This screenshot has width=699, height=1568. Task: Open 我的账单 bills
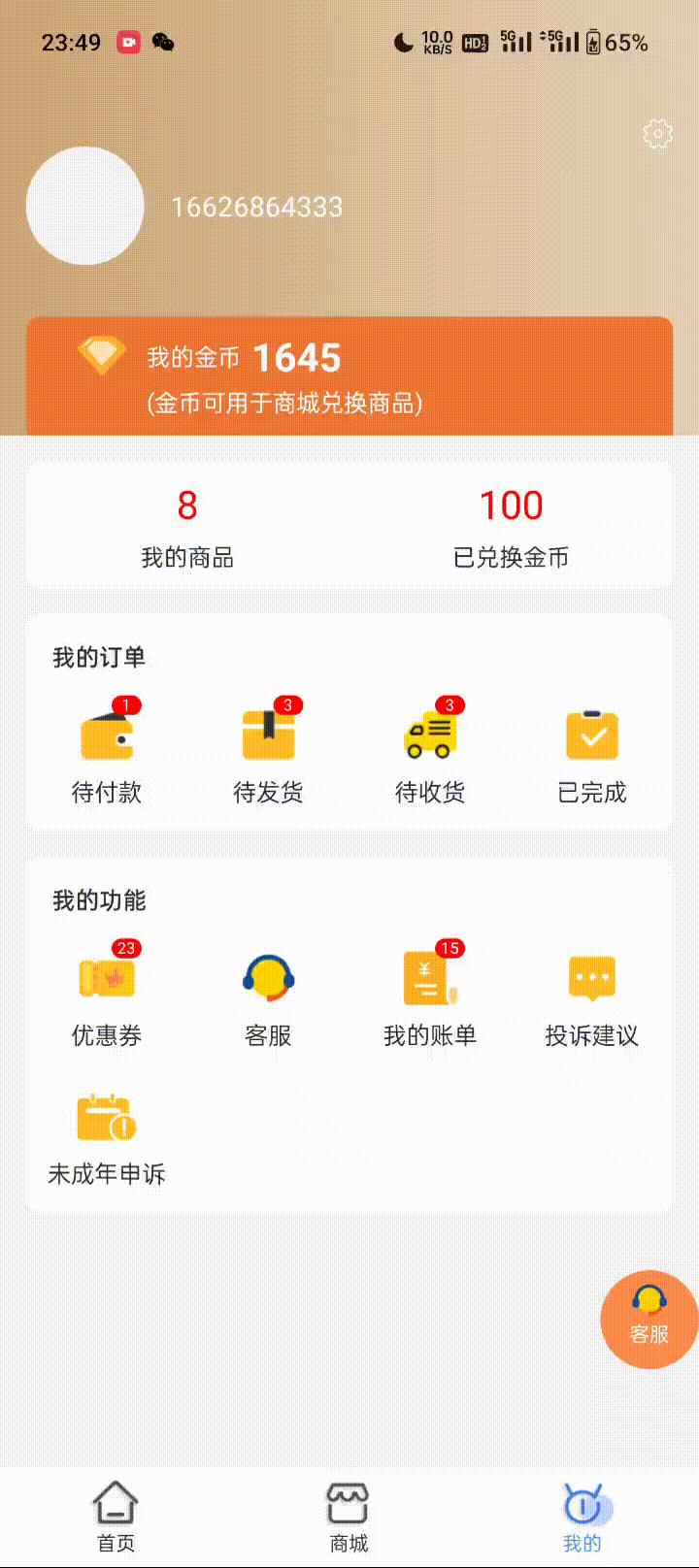[430, 995]
